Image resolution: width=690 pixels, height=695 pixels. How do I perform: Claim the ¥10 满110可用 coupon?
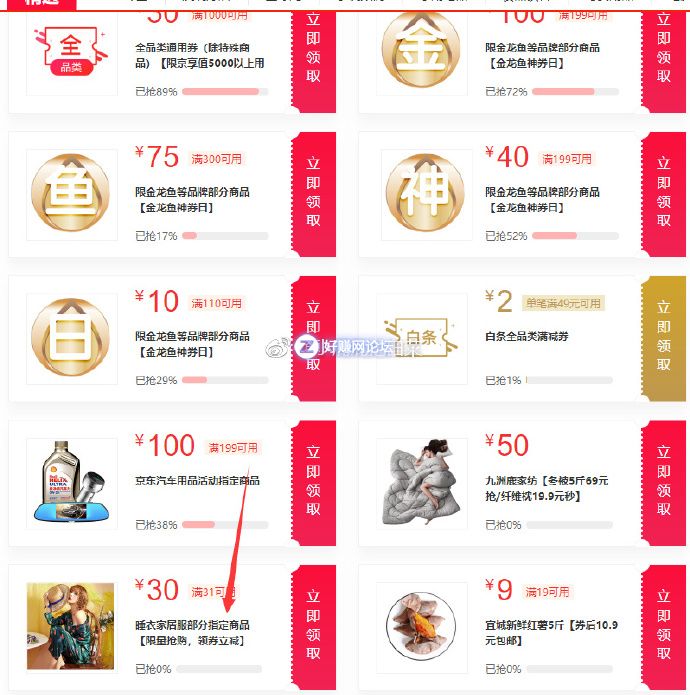pyautogui.click(x=314, y=336)
